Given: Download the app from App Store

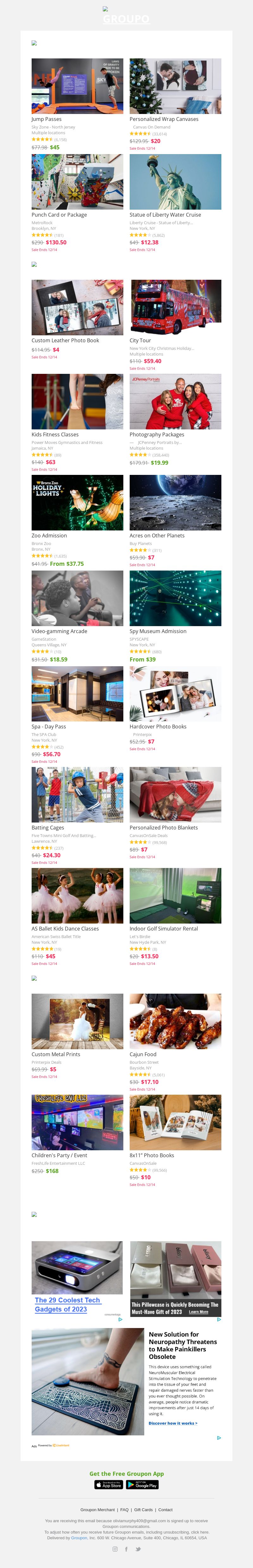Looking at the screenshot, I should click(108, 1485).
